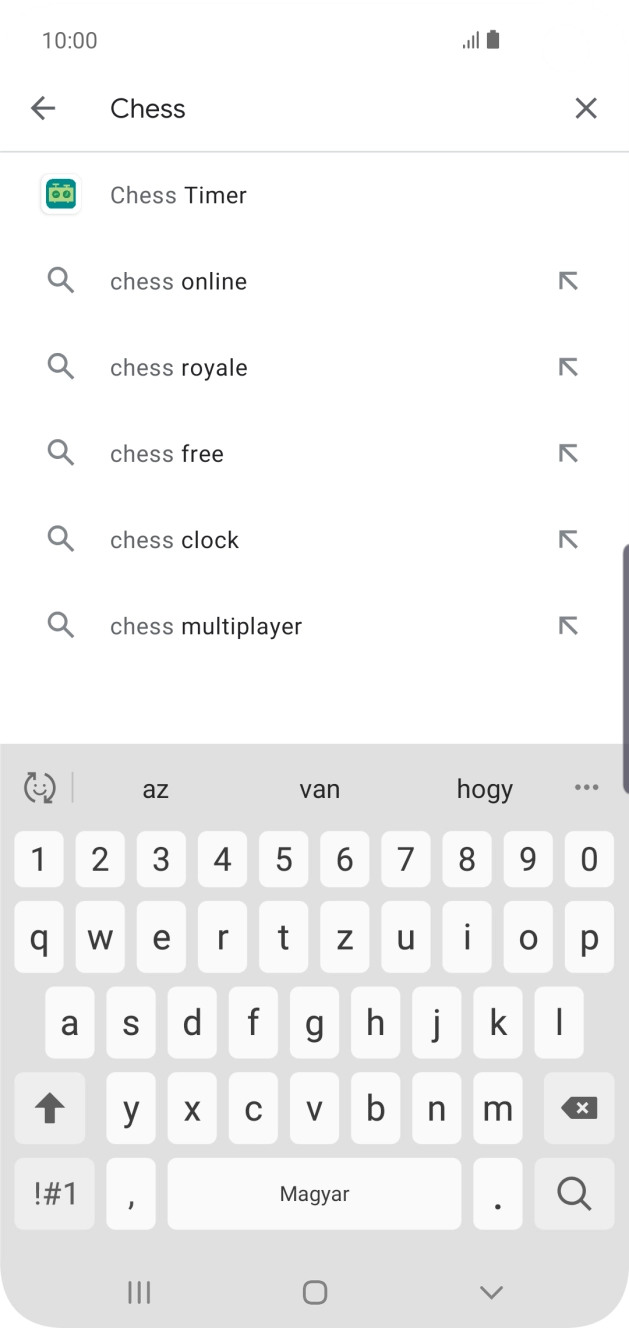The width and height of the screenshot is (629, 1328).
Task: Fill the query with chess clock via its arrow
Action: pos(568,540)
